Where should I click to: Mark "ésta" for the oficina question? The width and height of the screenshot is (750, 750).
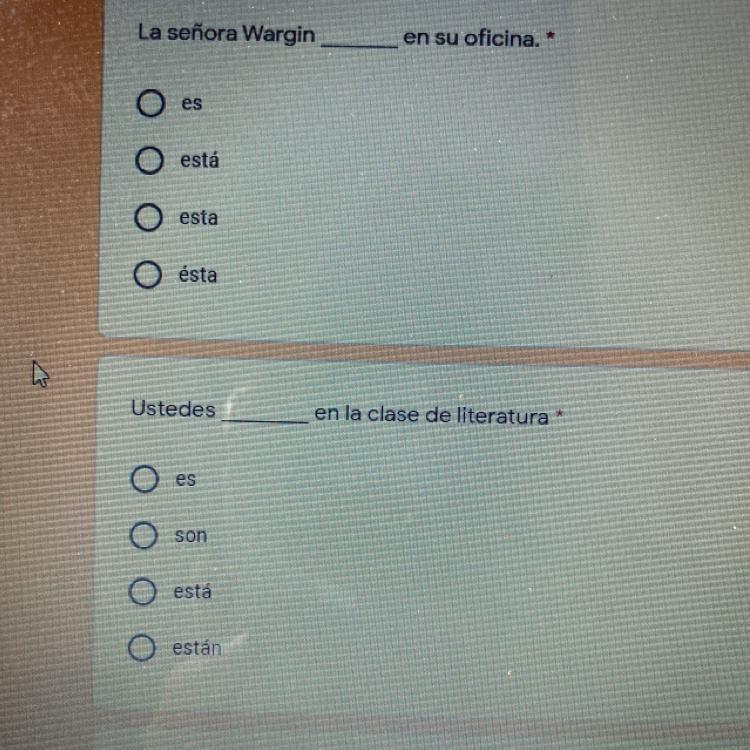point(148,275)
